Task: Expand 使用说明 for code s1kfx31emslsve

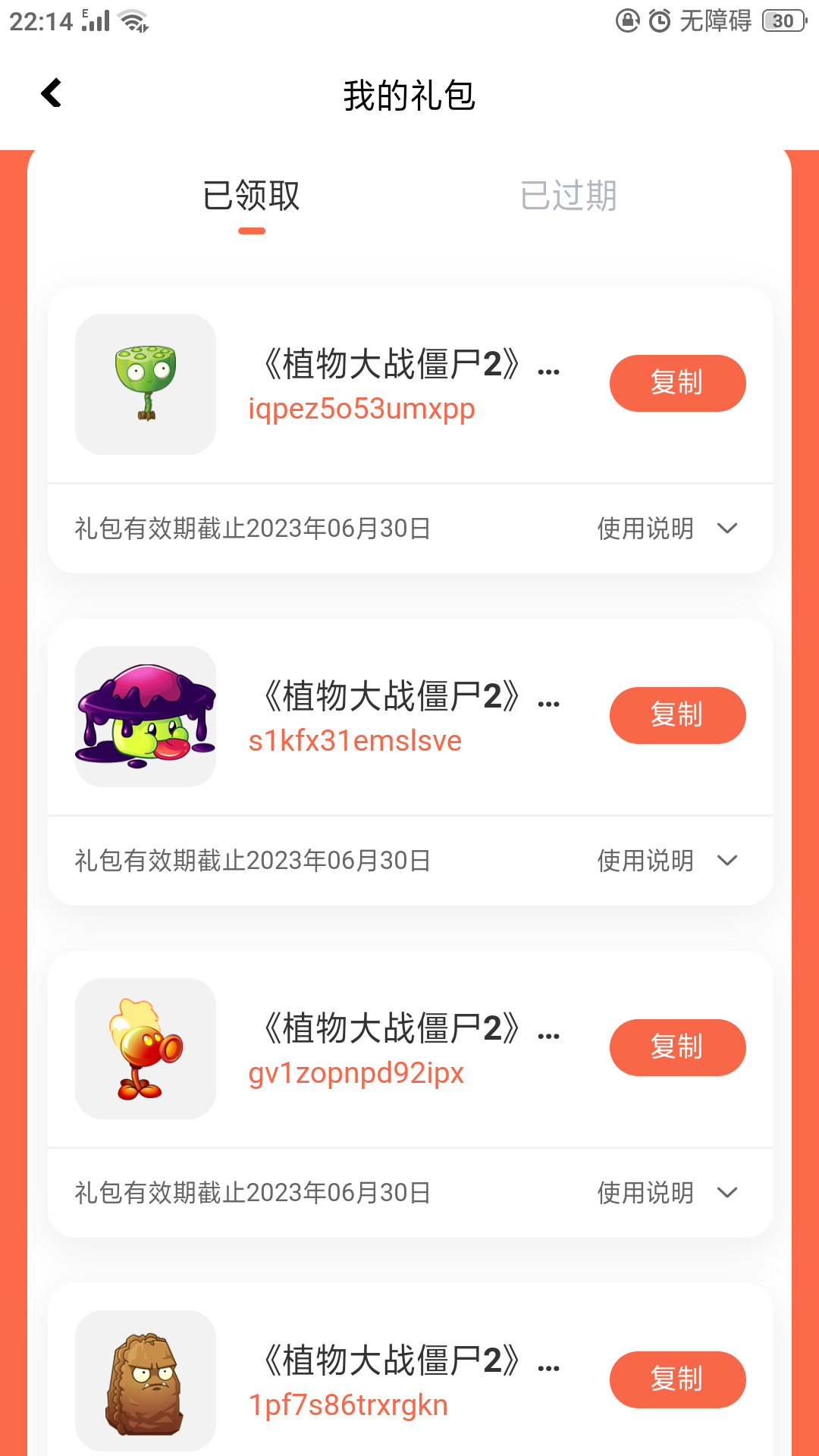Action: tap(667, 861)
